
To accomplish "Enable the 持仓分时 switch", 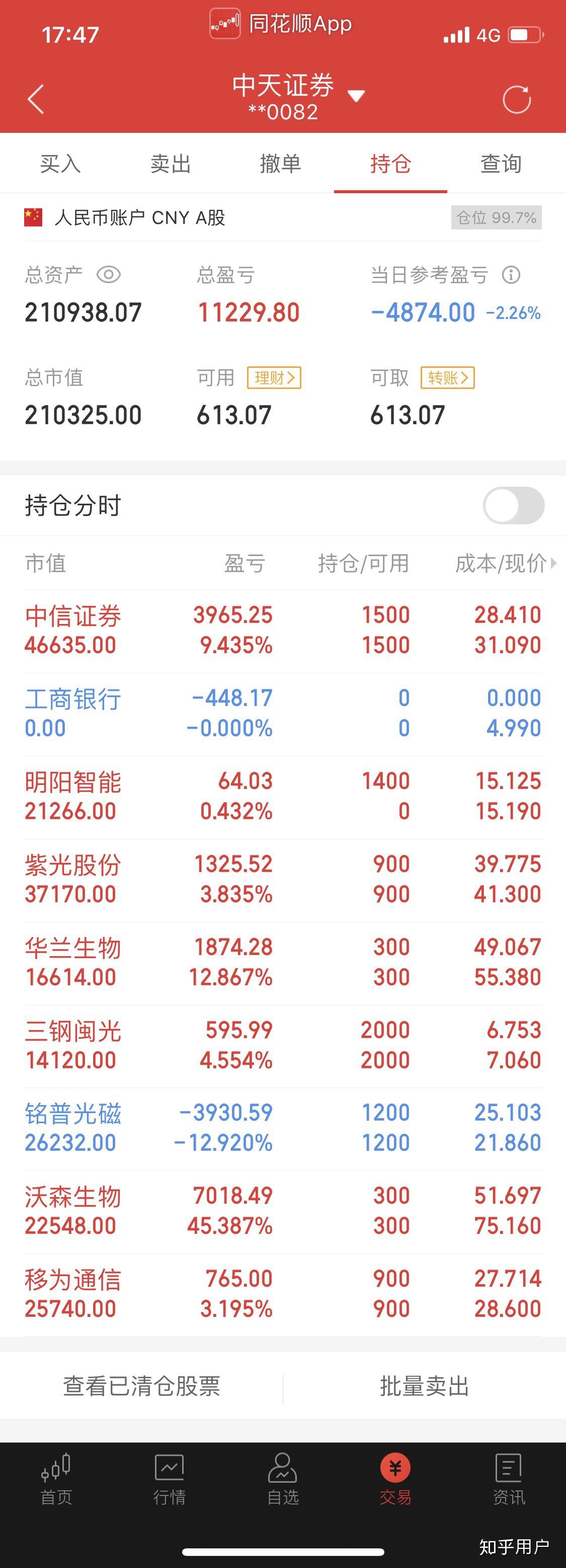I will click(514, 505).
